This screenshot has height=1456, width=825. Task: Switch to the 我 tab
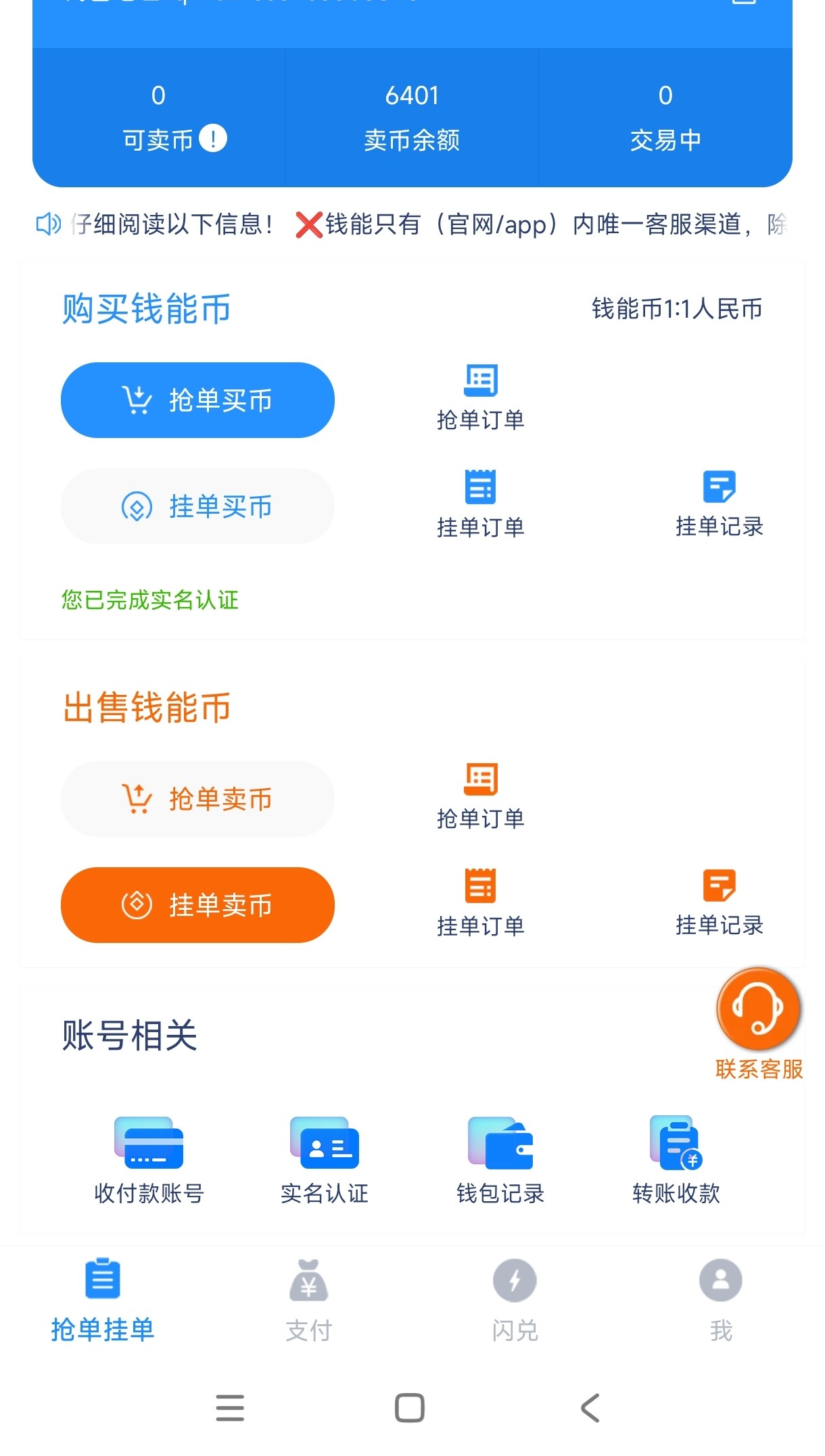[721, 1299]
